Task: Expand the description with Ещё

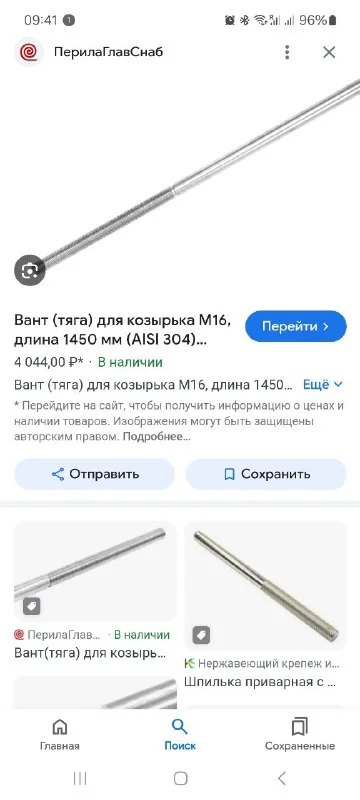Action: [323, 385]
